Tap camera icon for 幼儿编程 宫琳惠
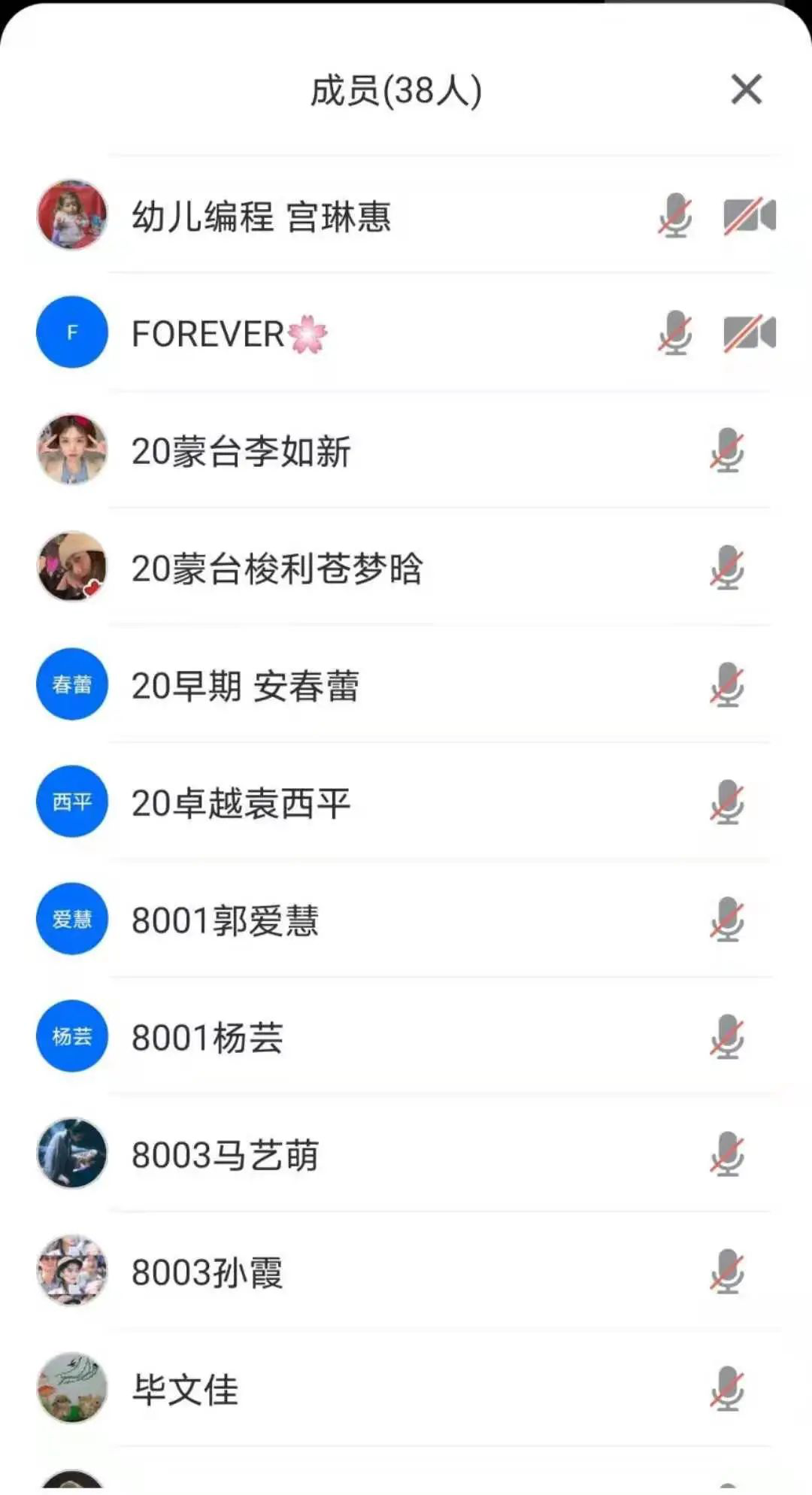This screenshot has height=1495, width=812. pos(749,216)
